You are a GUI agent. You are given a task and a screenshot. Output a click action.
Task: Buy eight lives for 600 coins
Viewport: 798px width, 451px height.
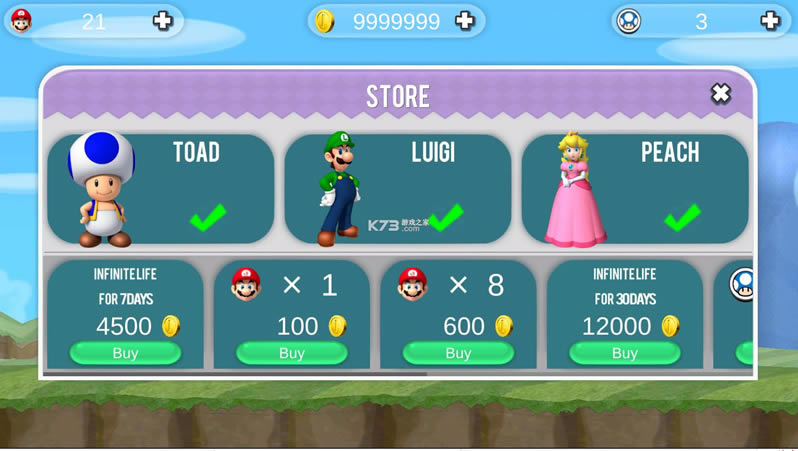458,353
